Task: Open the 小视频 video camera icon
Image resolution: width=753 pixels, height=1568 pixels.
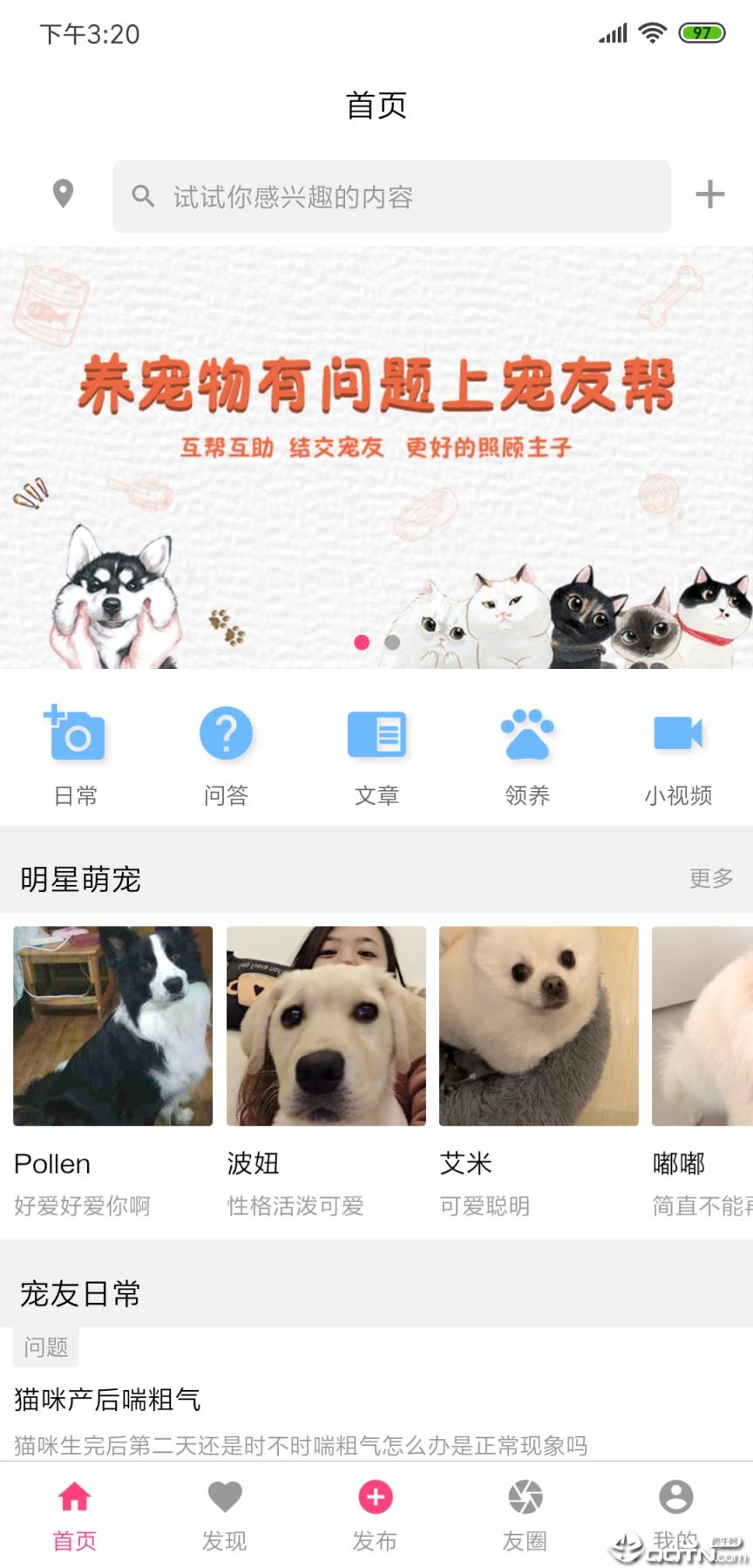Action: point(678,735)
